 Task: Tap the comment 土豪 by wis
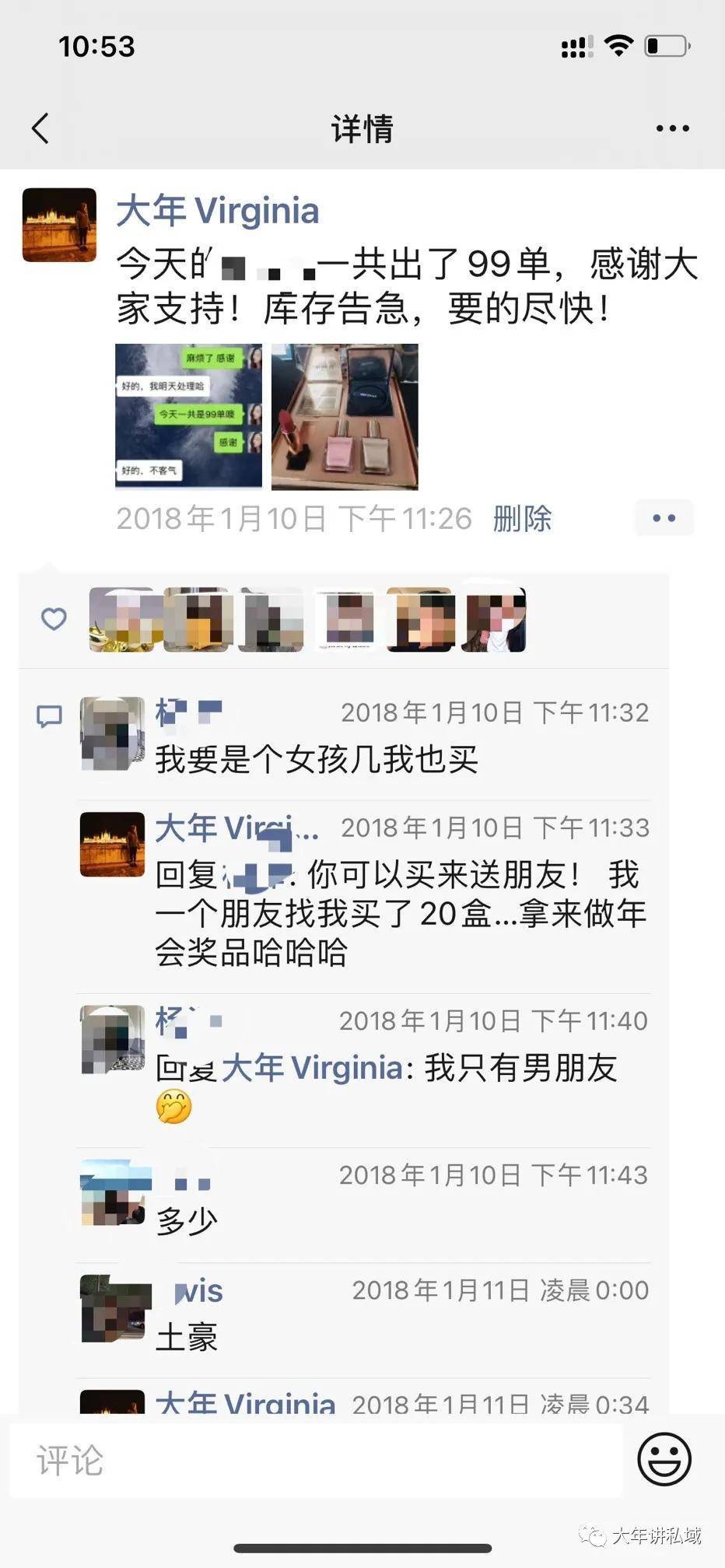tap(187, 1338)
